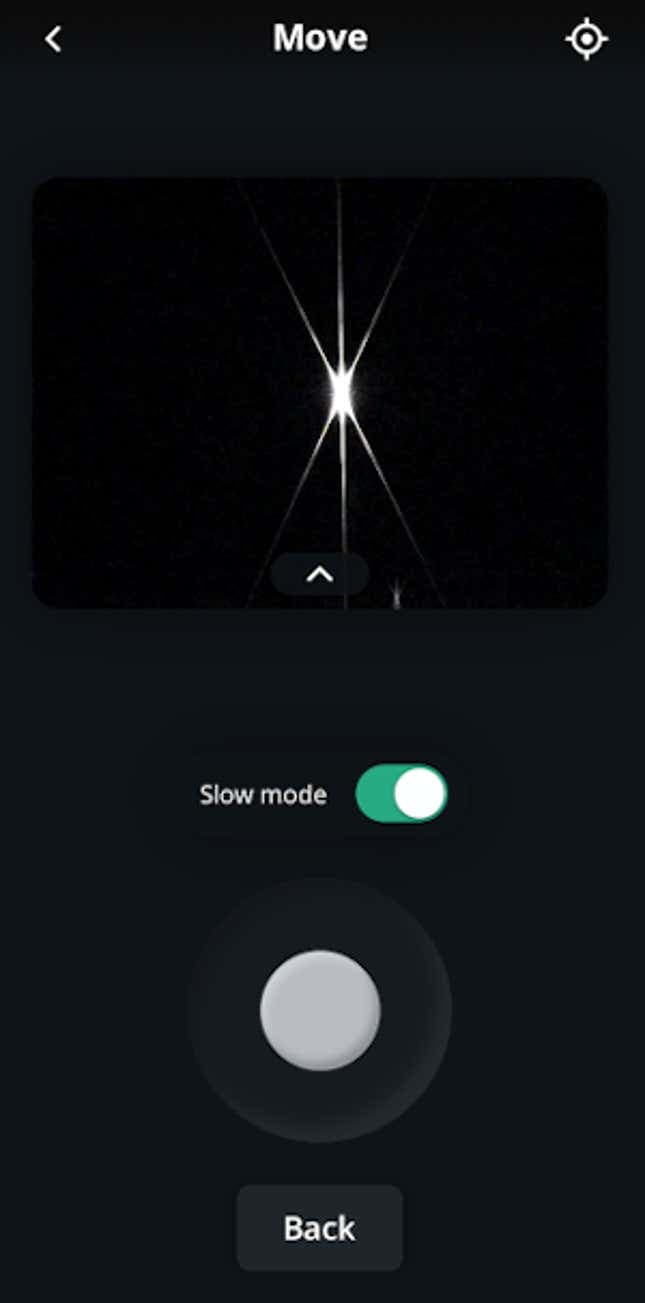Turn off Slow mode
Screen dimensions: 645x1303
[401, 794]
